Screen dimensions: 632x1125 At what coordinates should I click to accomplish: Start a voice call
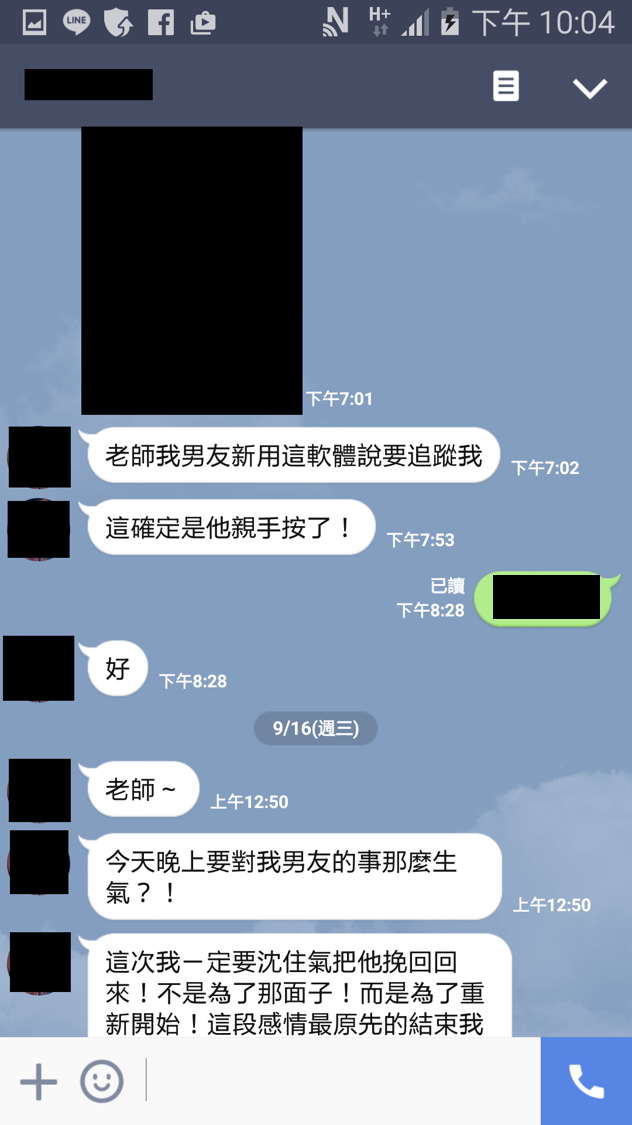[x=586, y=1081]
